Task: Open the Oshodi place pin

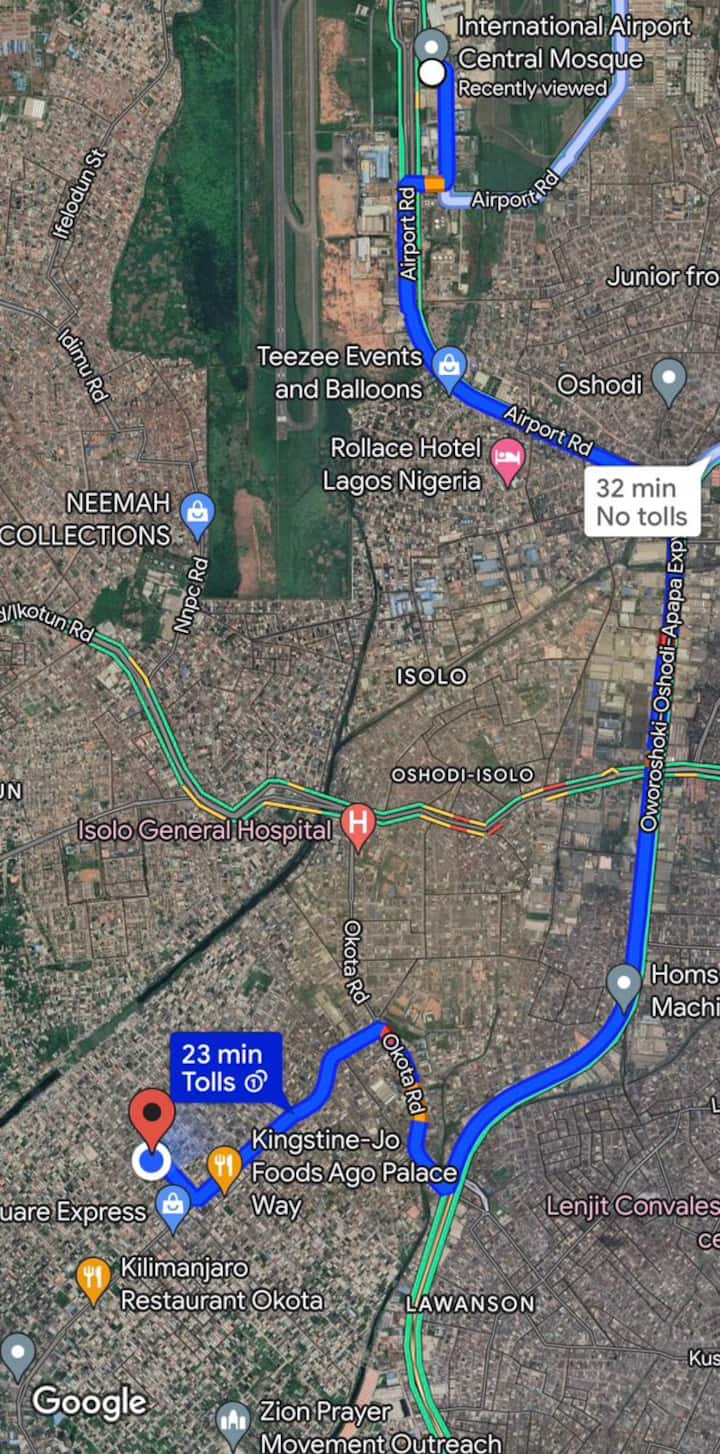Action: click(x=668, y=381)
